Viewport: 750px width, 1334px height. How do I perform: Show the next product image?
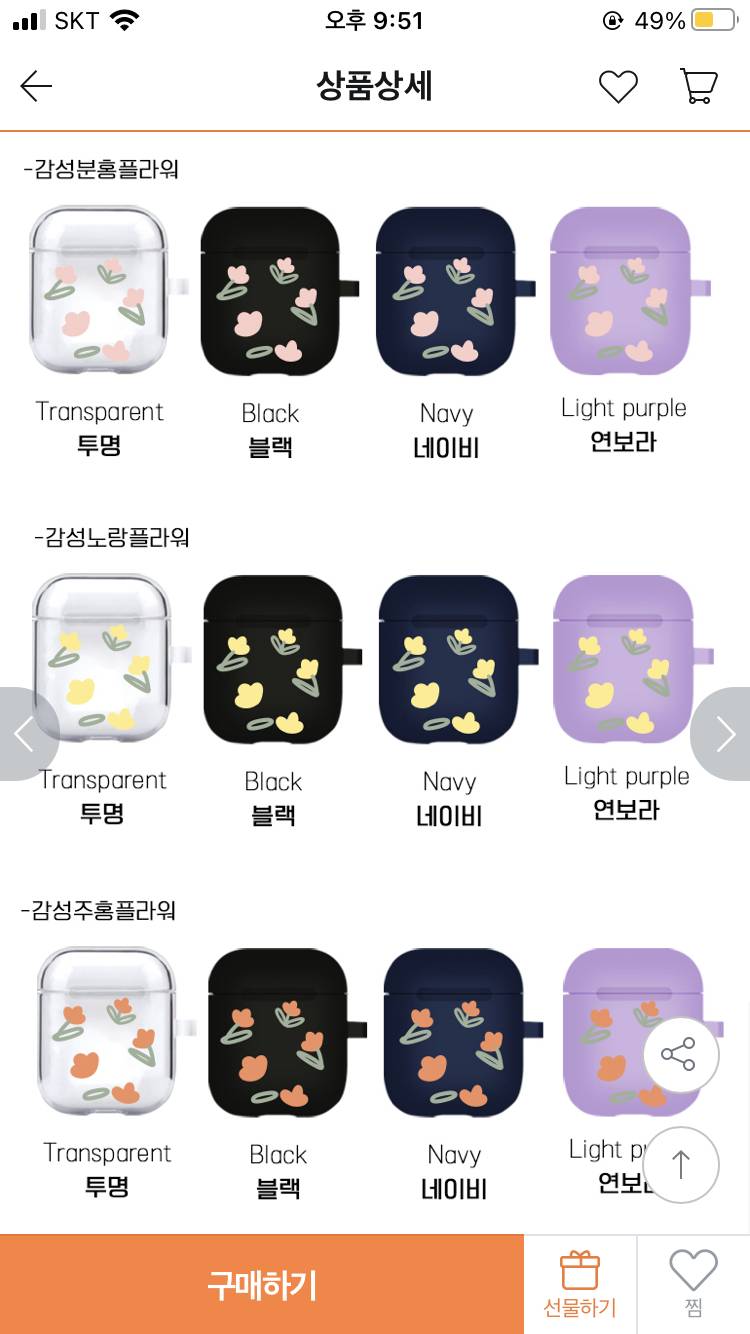tap(725, 735)
